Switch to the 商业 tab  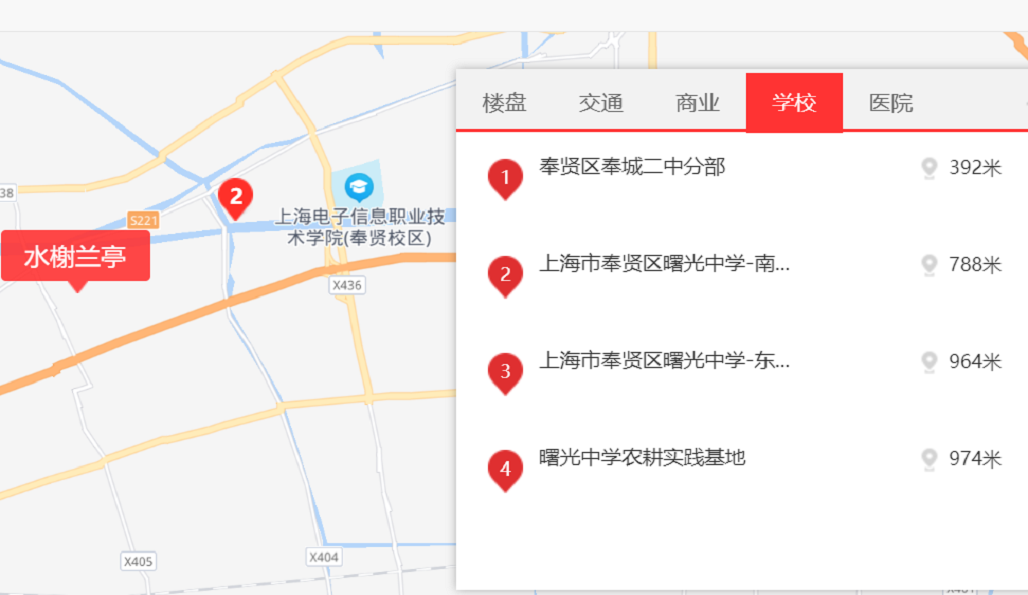click(x=698, y=103)
